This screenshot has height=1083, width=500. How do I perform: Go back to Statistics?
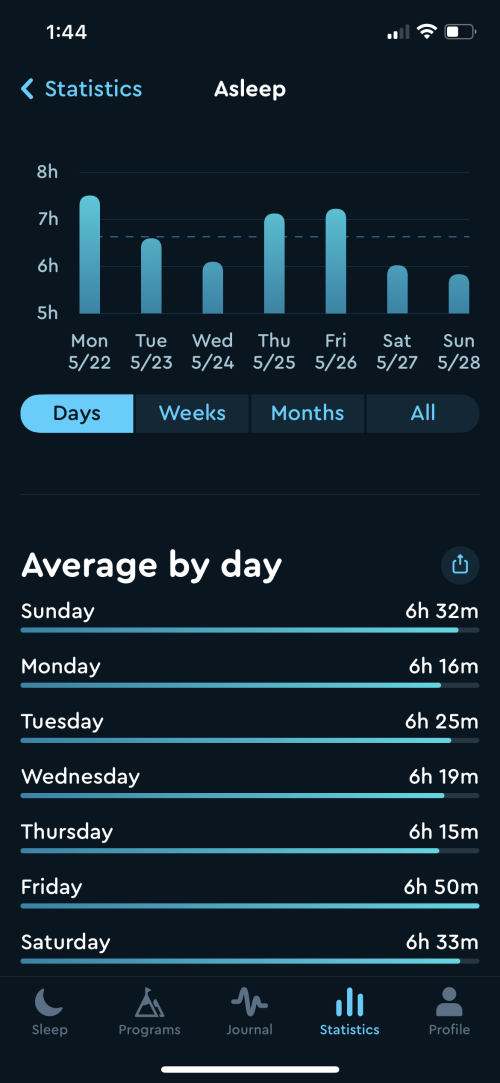pos(81,89)
